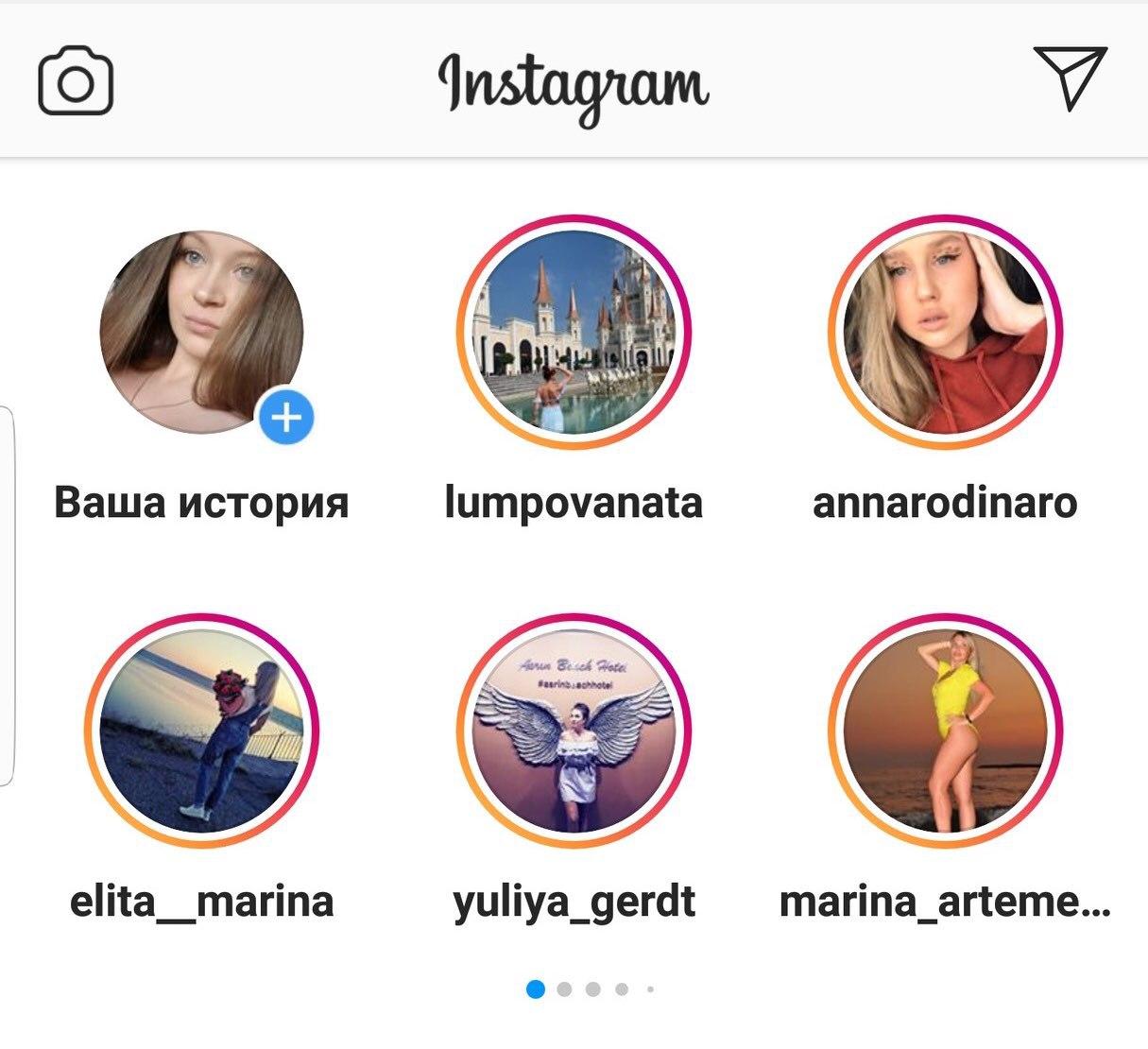View marina_arteme... story
The width and height of the screenshot is (1148, 1049).
[x=945, y=731]
